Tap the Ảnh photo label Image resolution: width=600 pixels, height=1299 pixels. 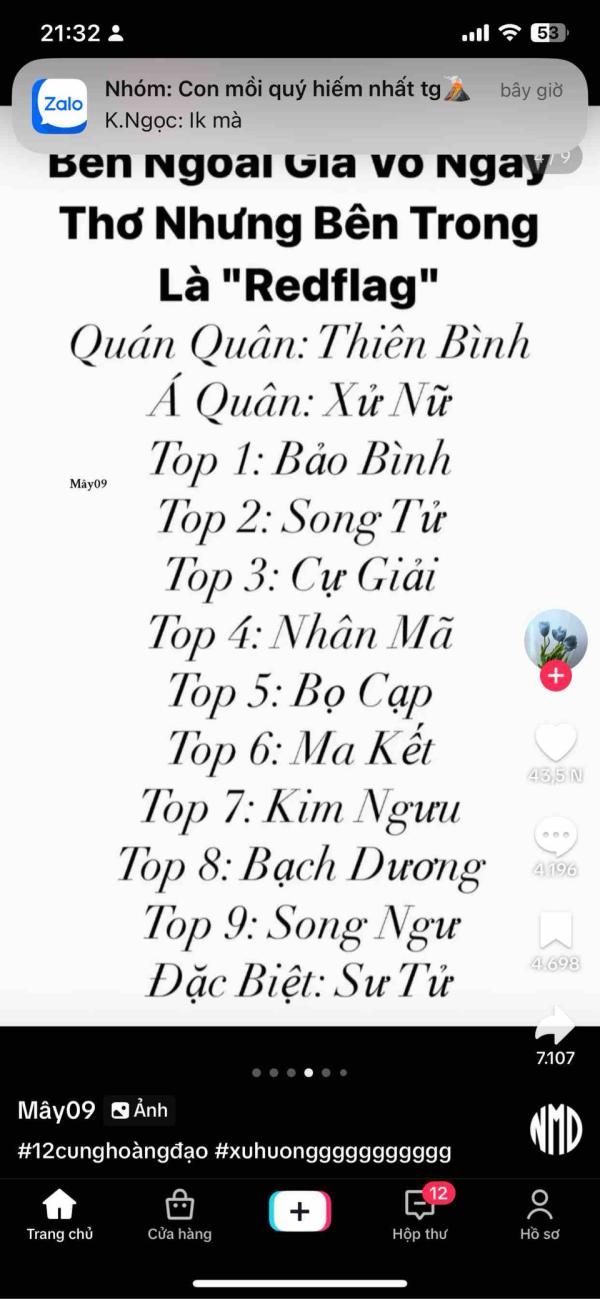(139, 1110)
